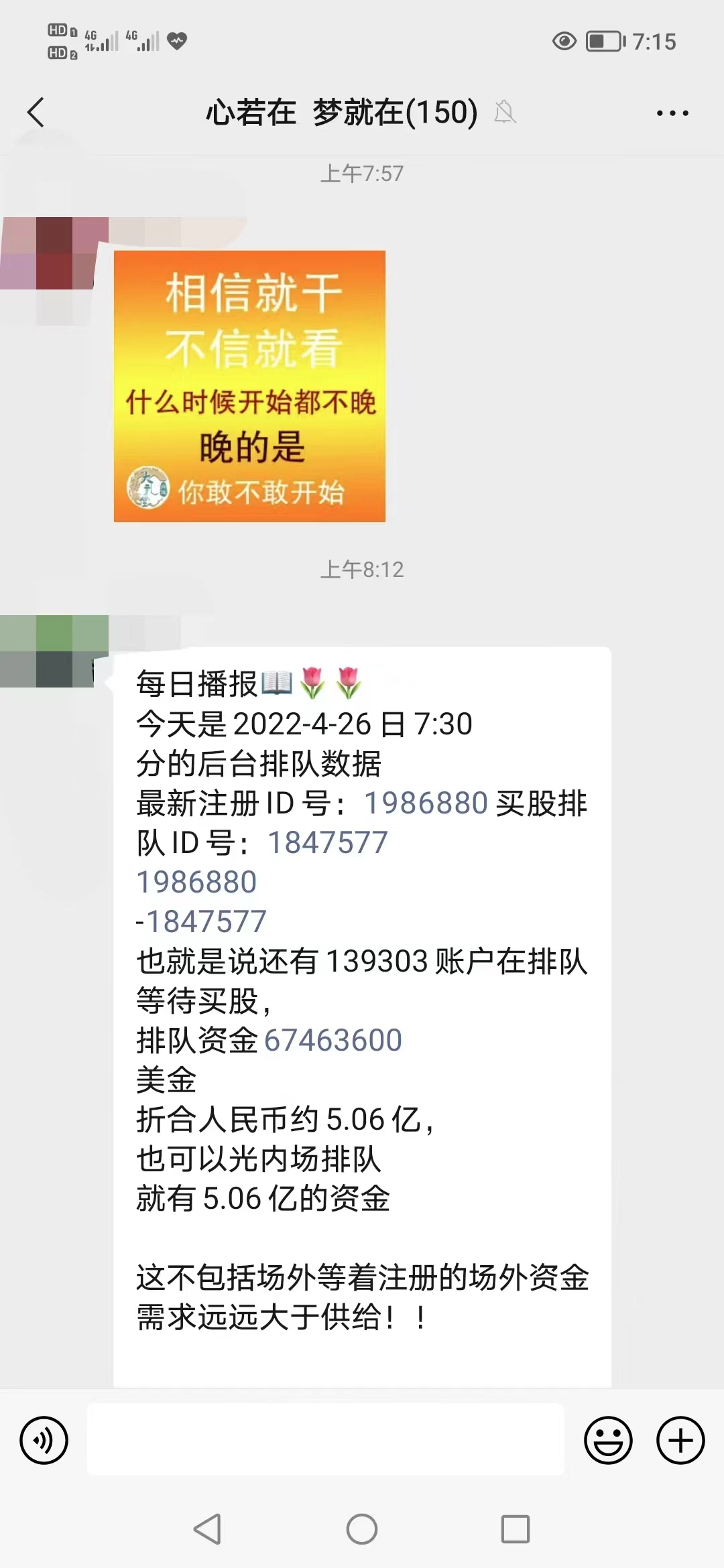The height and width of the screenshot is (1568, 724).
Task: Open the emoji picker
Action: click(x=608, y=1439)
